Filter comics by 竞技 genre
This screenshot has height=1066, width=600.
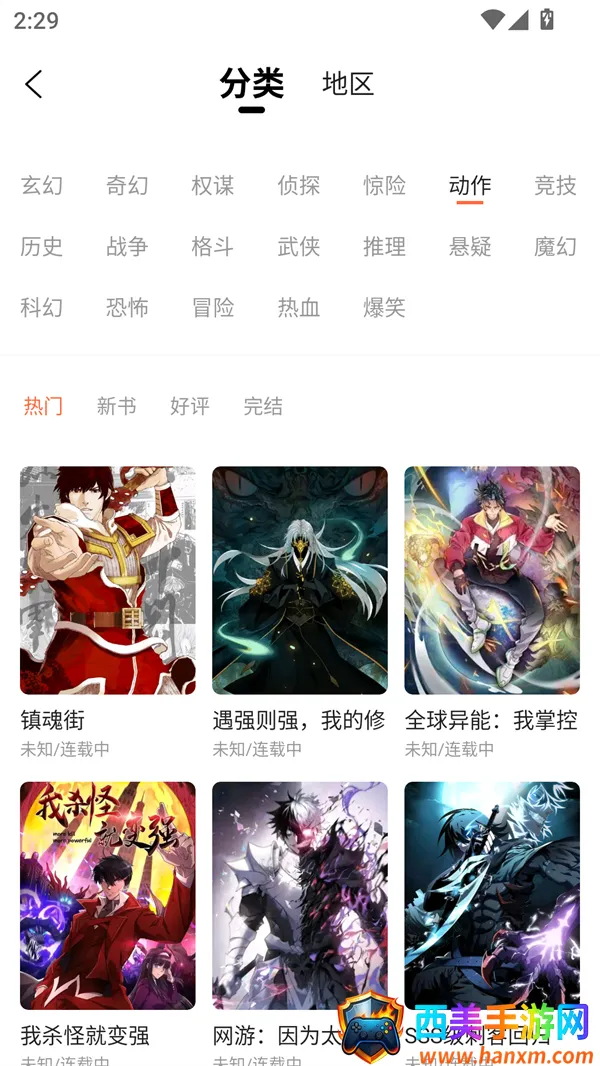click(555, 185)
